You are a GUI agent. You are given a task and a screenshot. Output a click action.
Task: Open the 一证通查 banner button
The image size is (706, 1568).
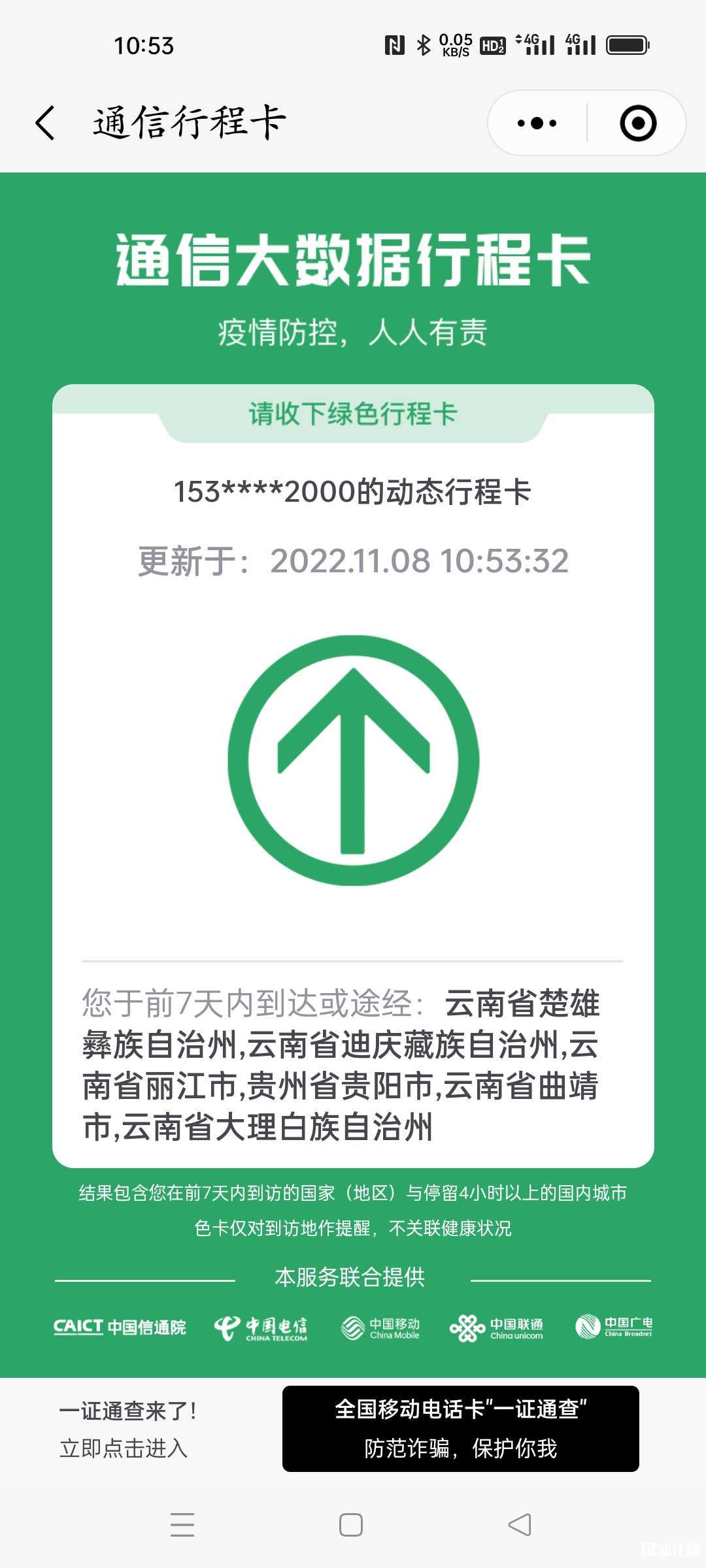tap(460, 1428)
